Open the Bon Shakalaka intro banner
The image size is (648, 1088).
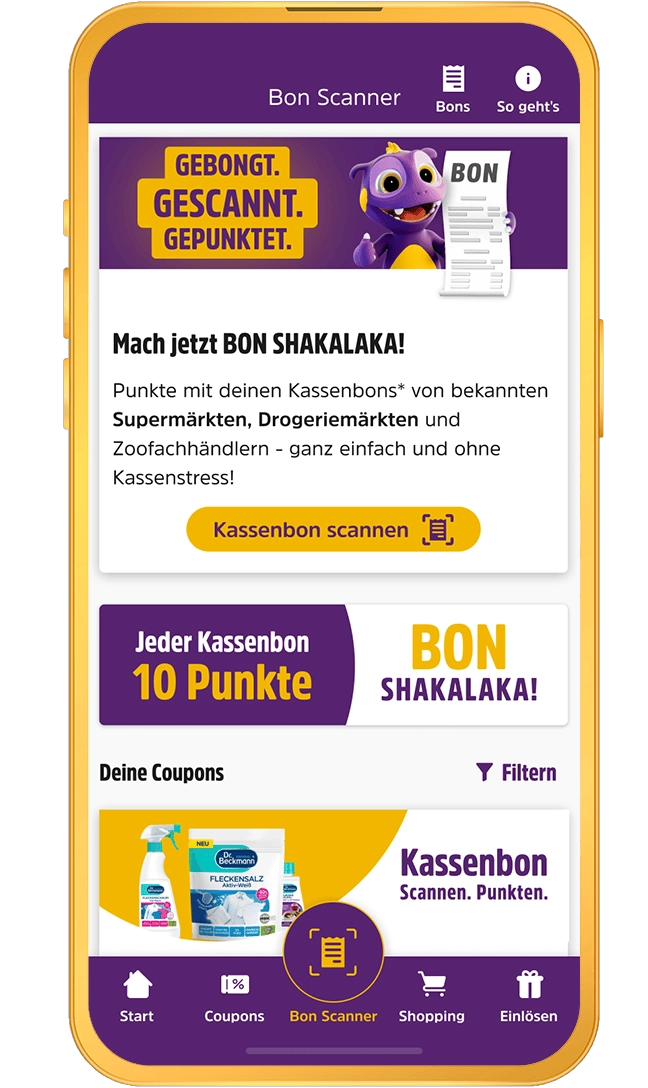(333, 205)
